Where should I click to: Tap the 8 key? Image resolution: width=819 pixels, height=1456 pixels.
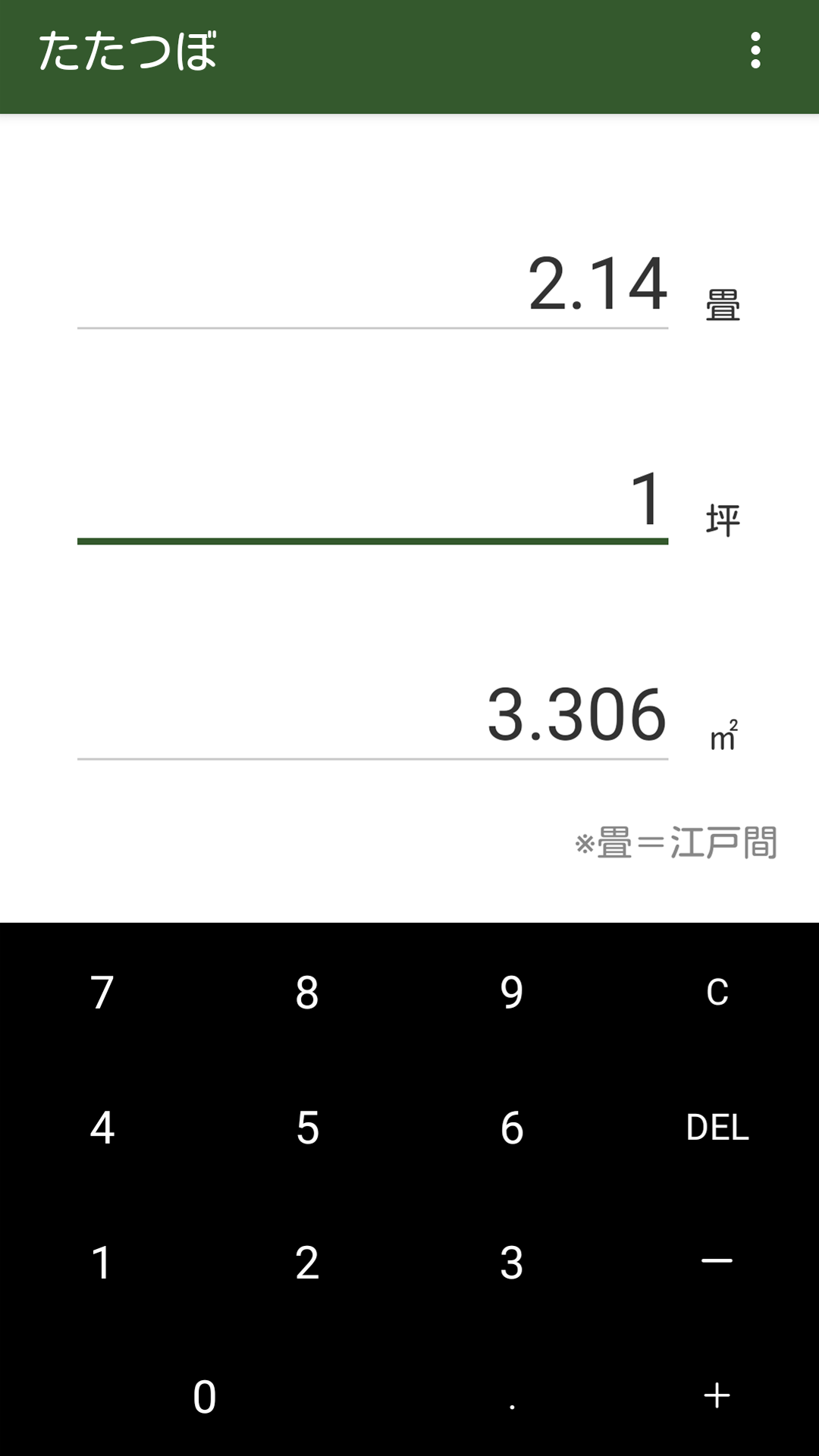pyautogui.click(x=307, y=991)
